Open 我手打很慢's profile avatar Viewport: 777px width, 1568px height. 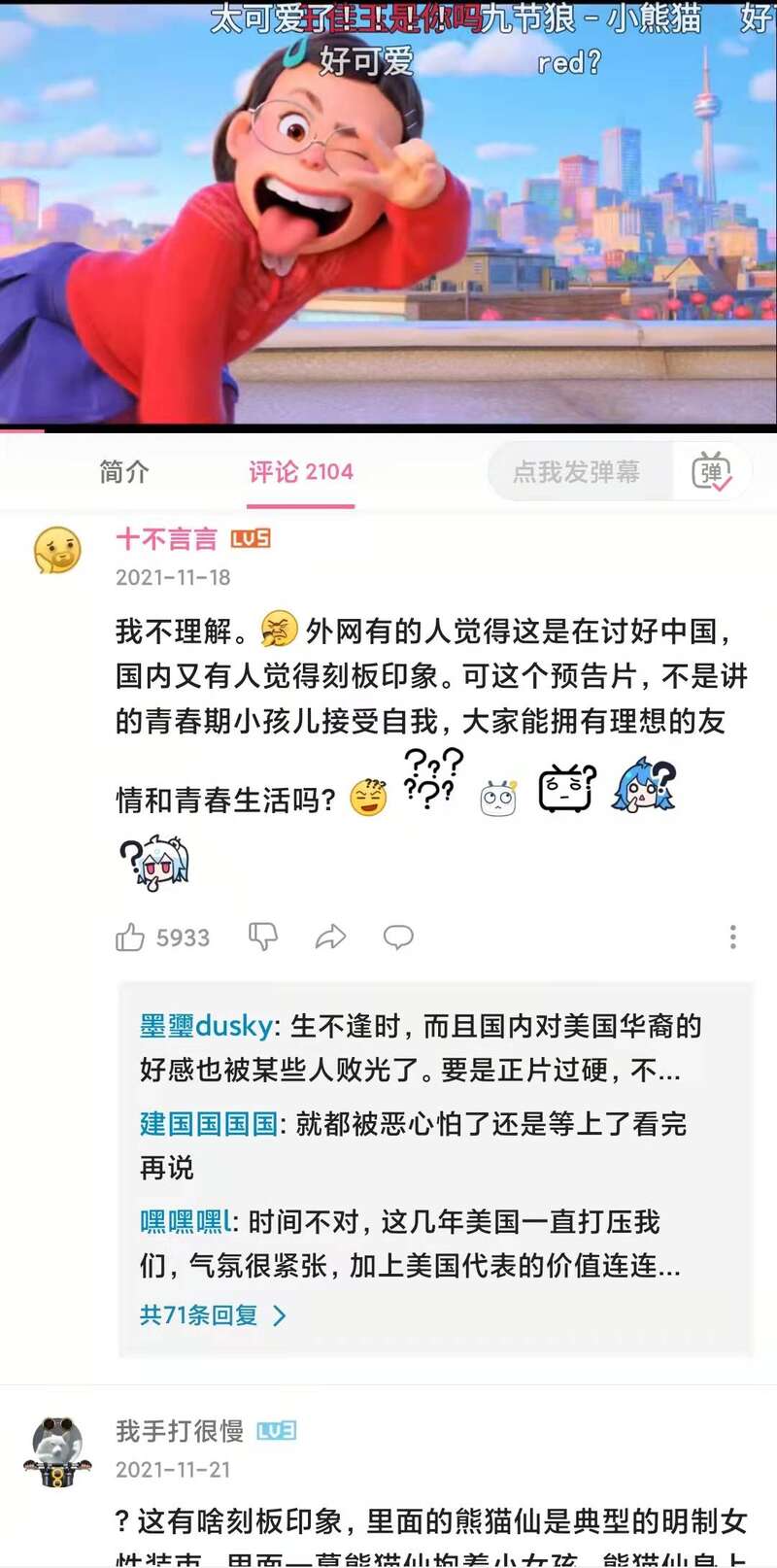point(57,1450)
